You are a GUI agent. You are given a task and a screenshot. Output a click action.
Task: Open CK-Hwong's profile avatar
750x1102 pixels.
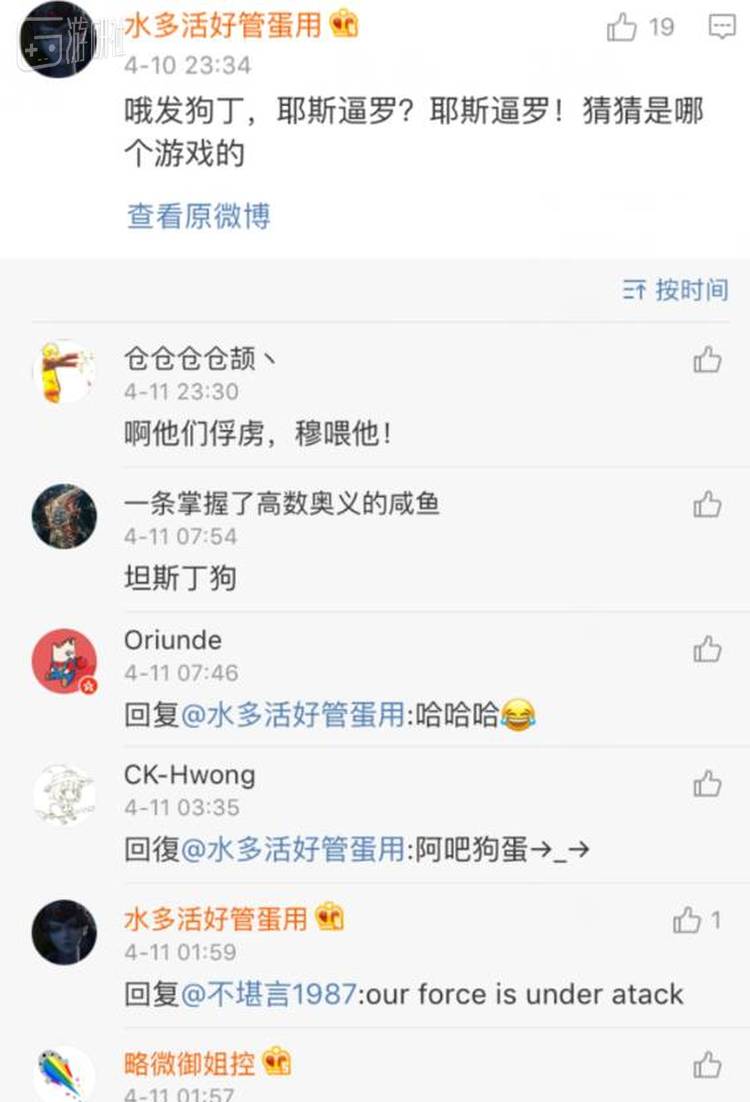[64, 796]
